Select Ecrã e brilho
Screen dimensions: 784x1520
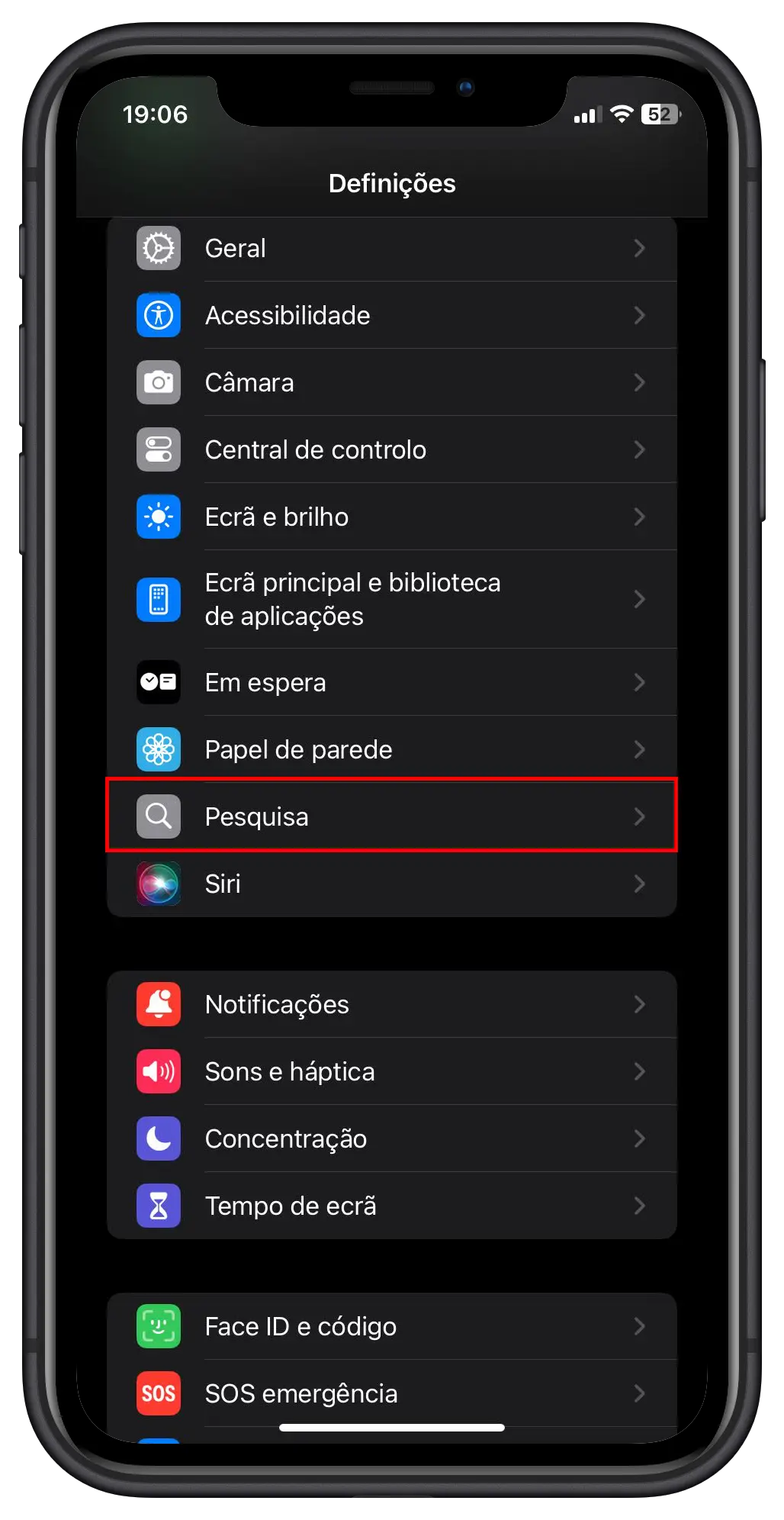tap(391, 517)
